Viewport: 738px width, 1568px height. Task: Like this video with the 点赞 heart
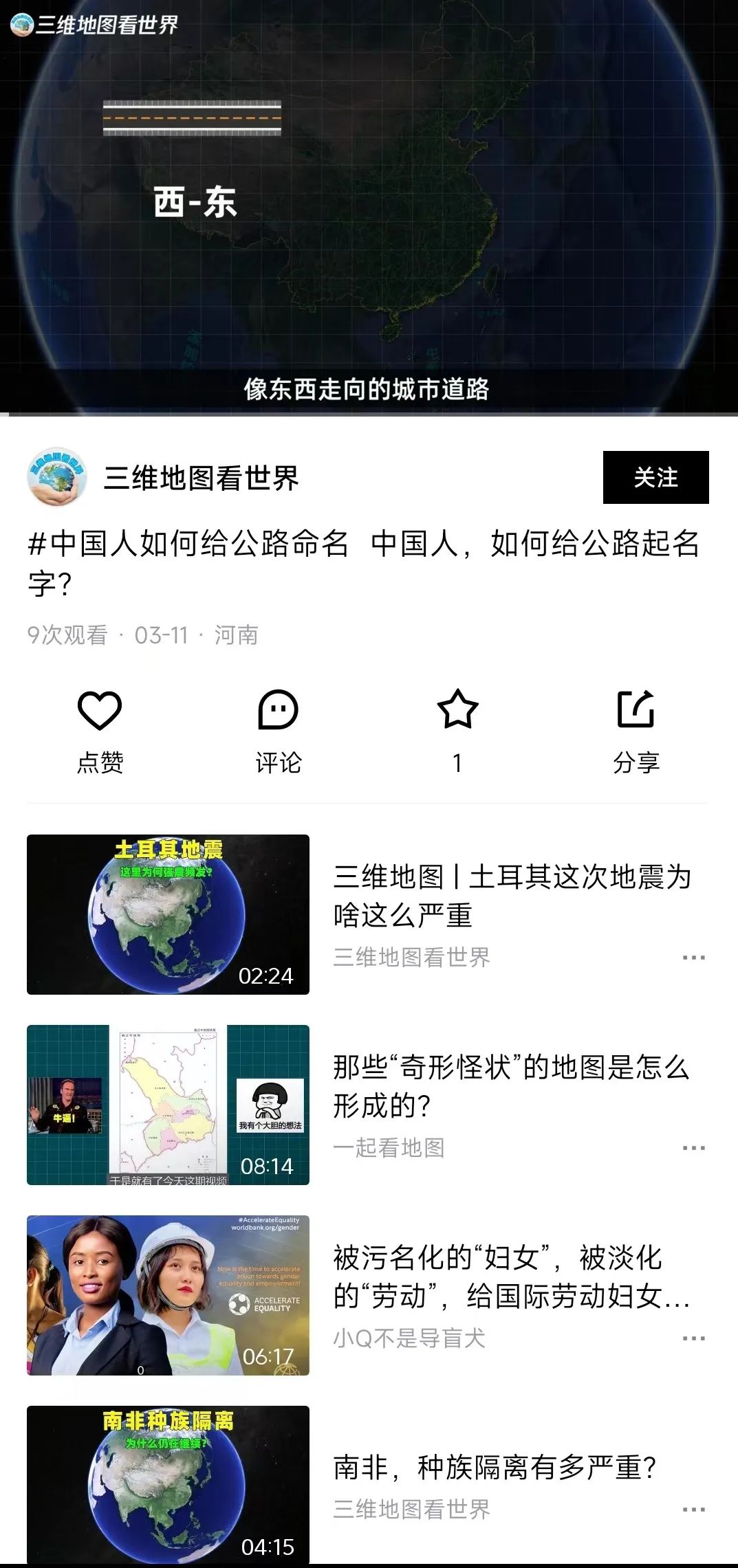click(x=100, y=710)
